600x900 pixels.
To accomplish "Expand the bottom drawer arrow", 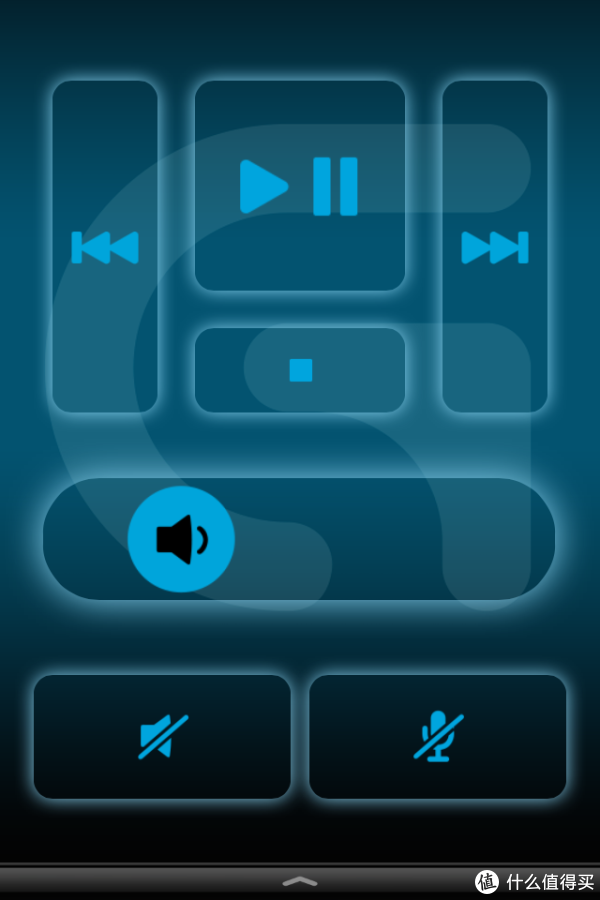I will [x=300, y=881].
